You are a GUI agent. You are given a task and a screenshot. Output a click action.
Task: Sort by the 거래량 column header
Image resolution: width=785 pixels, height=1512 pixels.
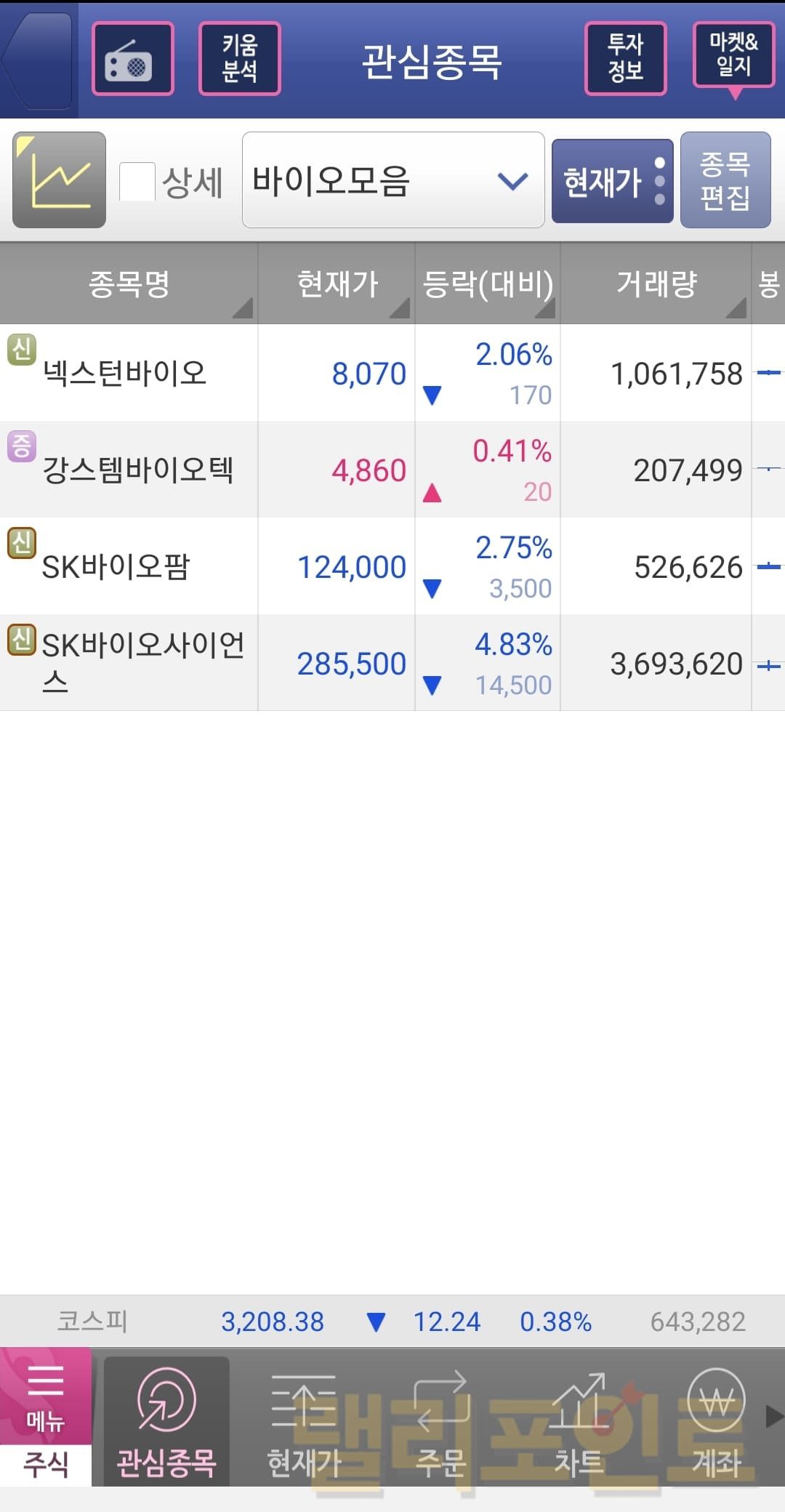point(656,283)
